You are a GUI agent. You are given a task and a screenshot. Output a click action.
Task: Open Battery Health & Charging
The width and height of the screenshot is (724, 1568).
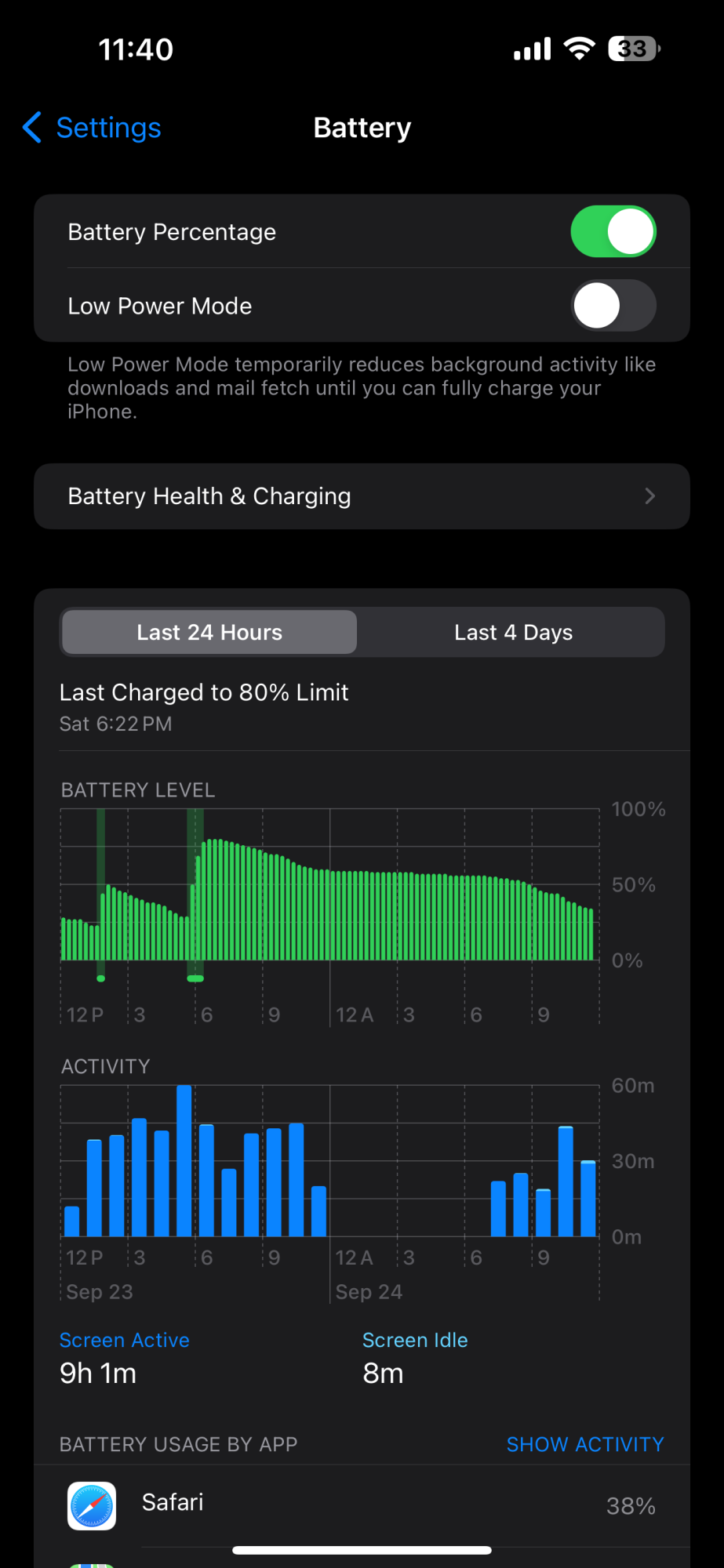click(362, 496)
